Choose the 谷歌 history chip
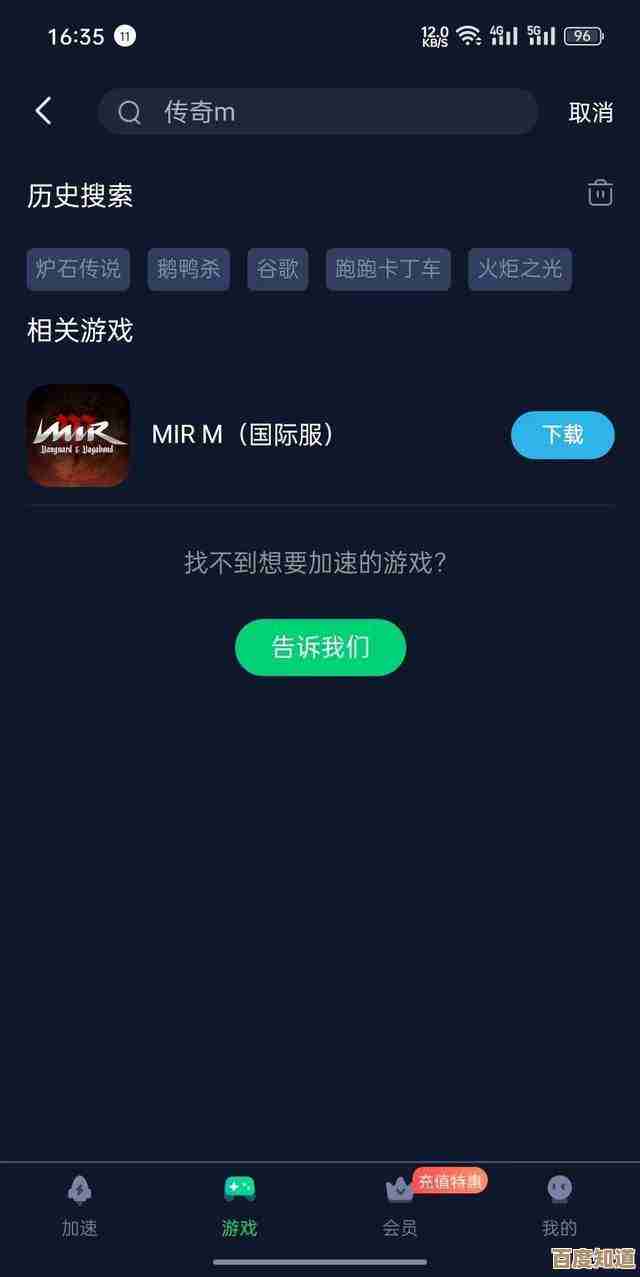The width and height of the screenshot is (640, 1277). 278,269
